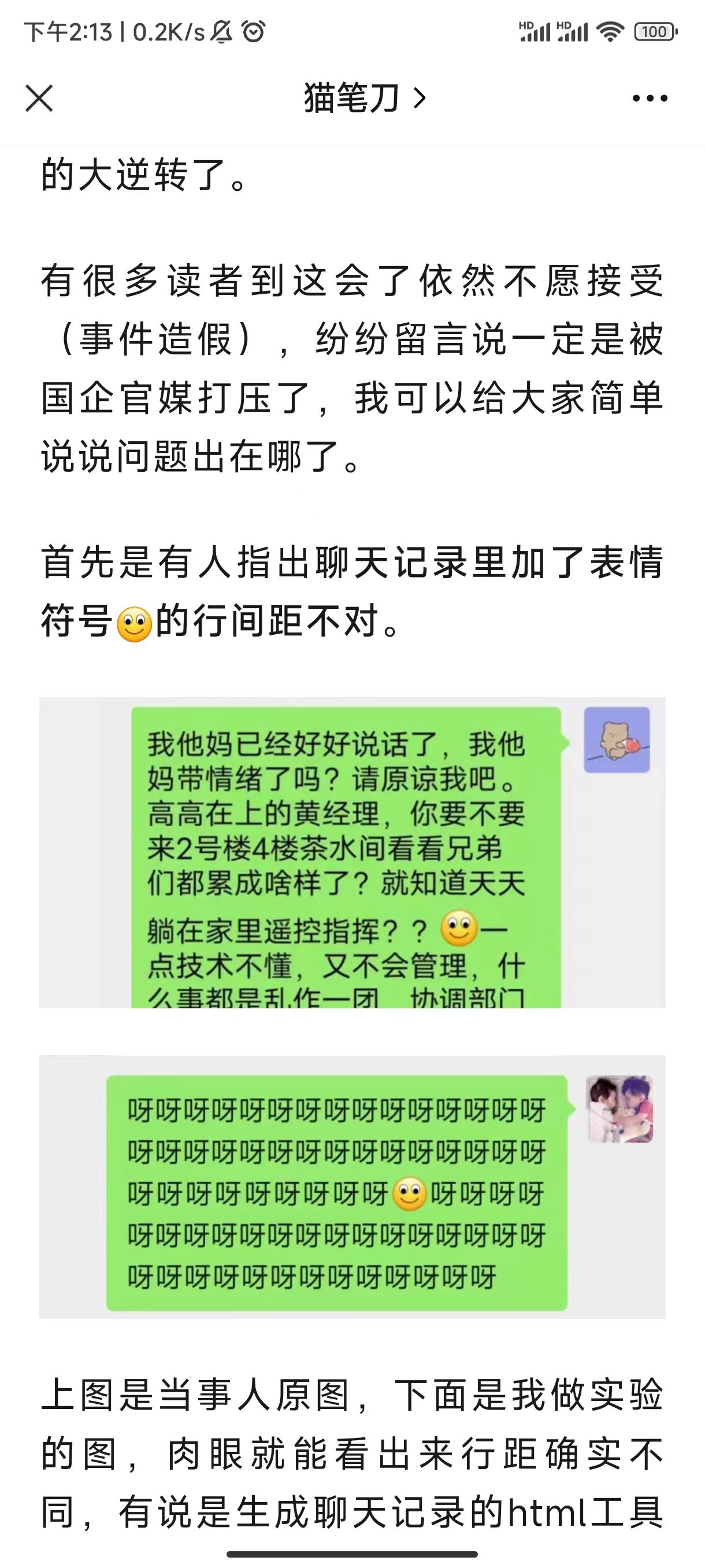Open the three-dot more options menu
Screen dimensions: 705x1568
pyautogui.click(x=649, y=98)
